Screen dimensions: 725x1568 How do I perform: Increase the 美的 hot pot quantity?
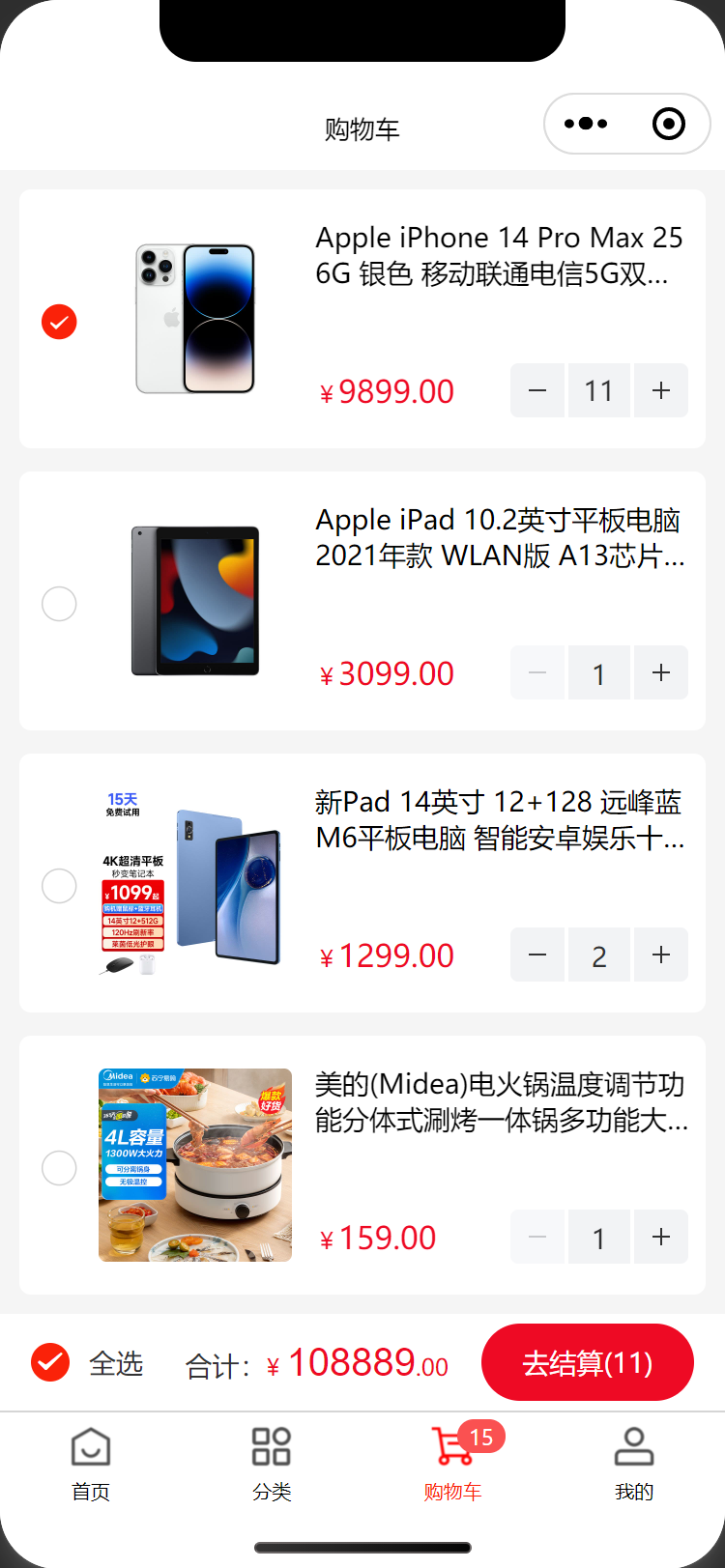[661, 1237]
